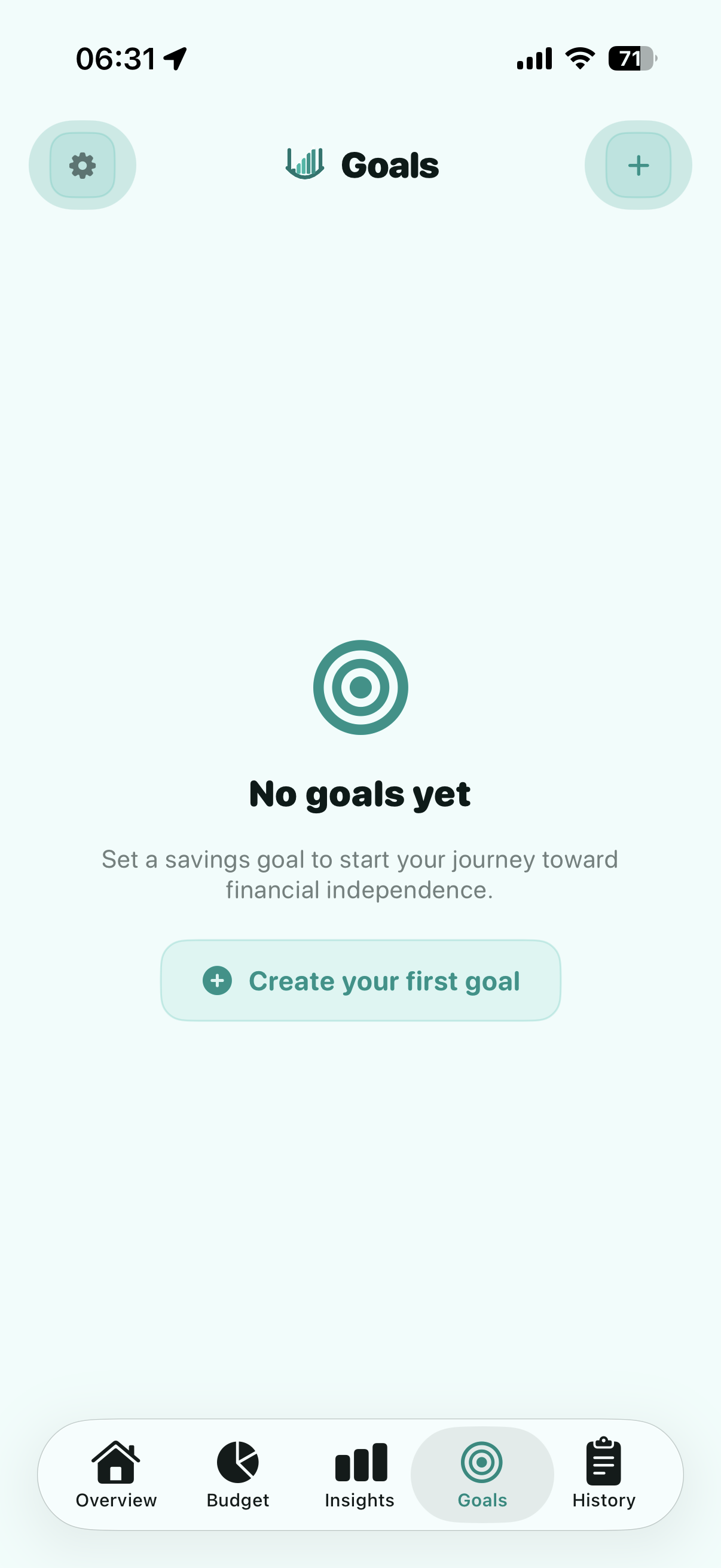Open the History clipboard icon
The width and height of the screenshot is (721, 1568).
pyautogui.click(x=603, y=1465)
